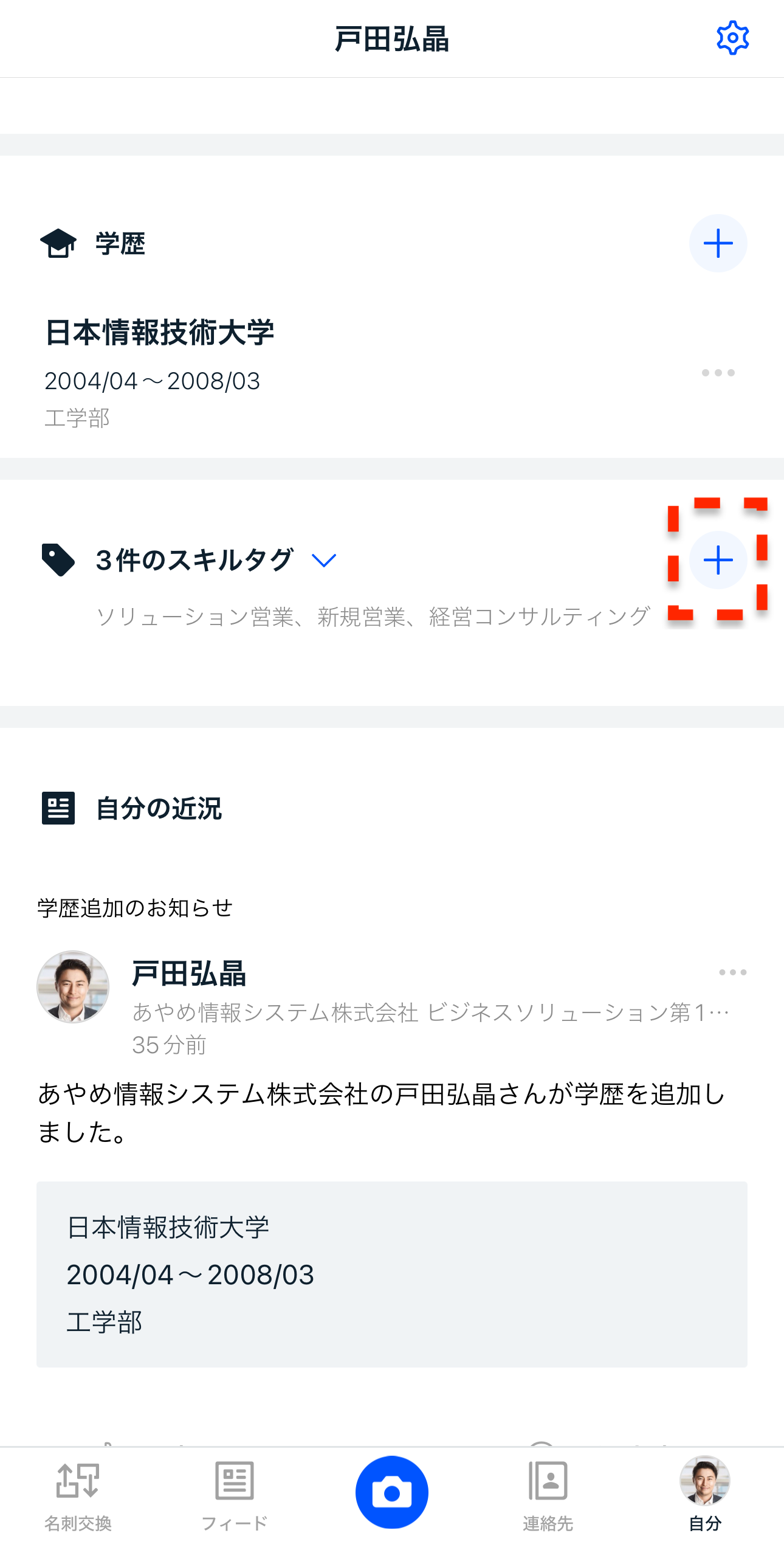Open post options for 学歴追加のお知らせ
The width and height of the screenshot is (784, 1553).
point(732,972)
